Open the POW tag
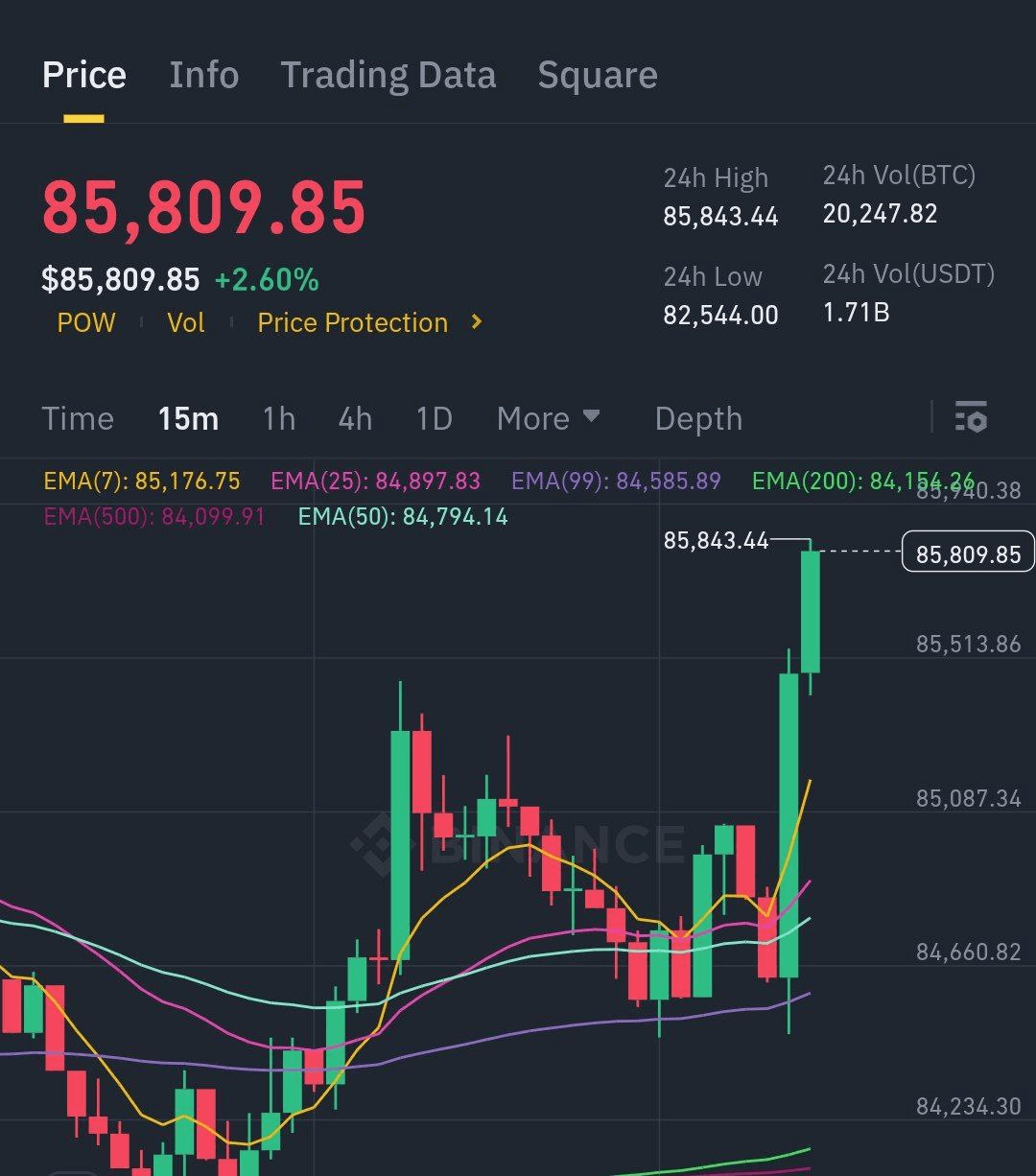Viewport: 1036px width, 1176px height. [86, 322]
